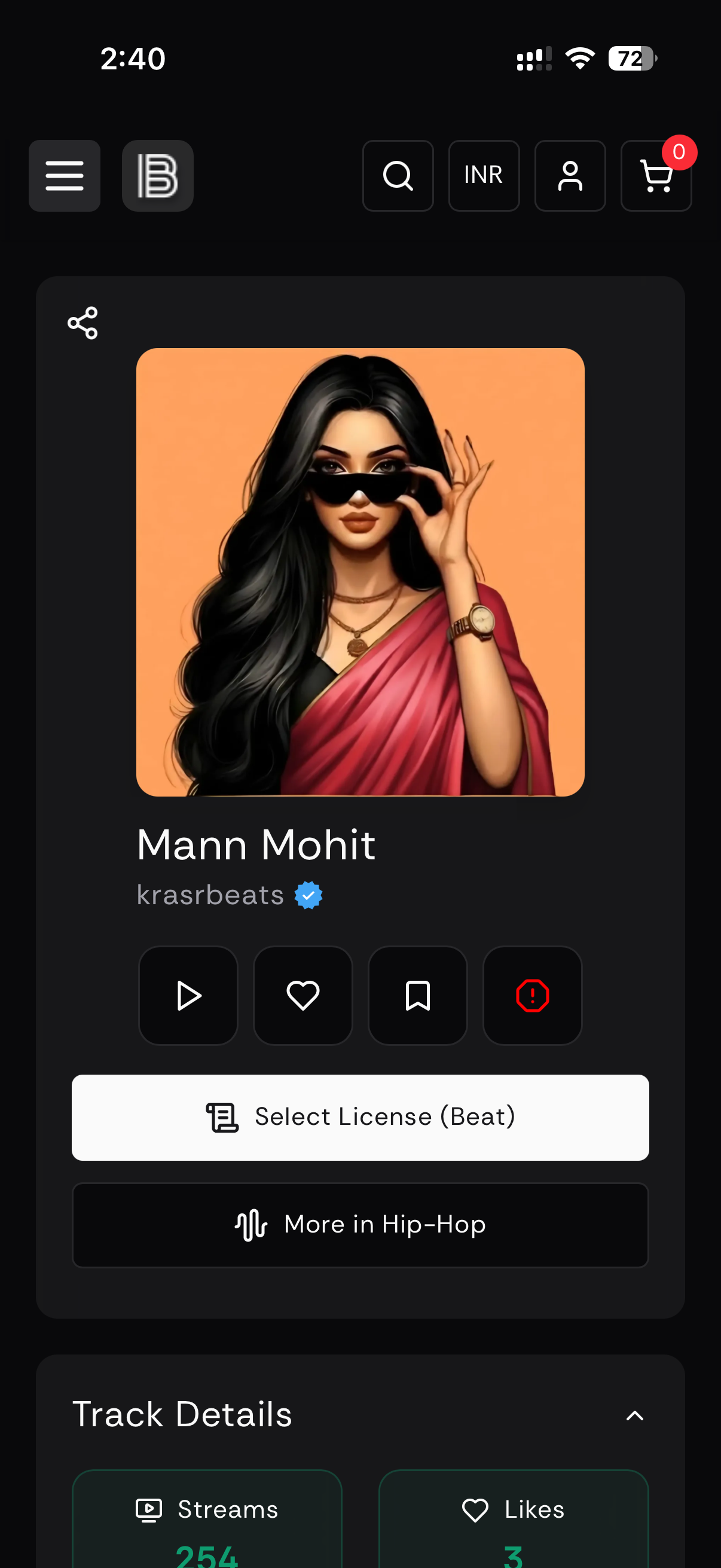Open the search icon

click(x=398, y=176)
